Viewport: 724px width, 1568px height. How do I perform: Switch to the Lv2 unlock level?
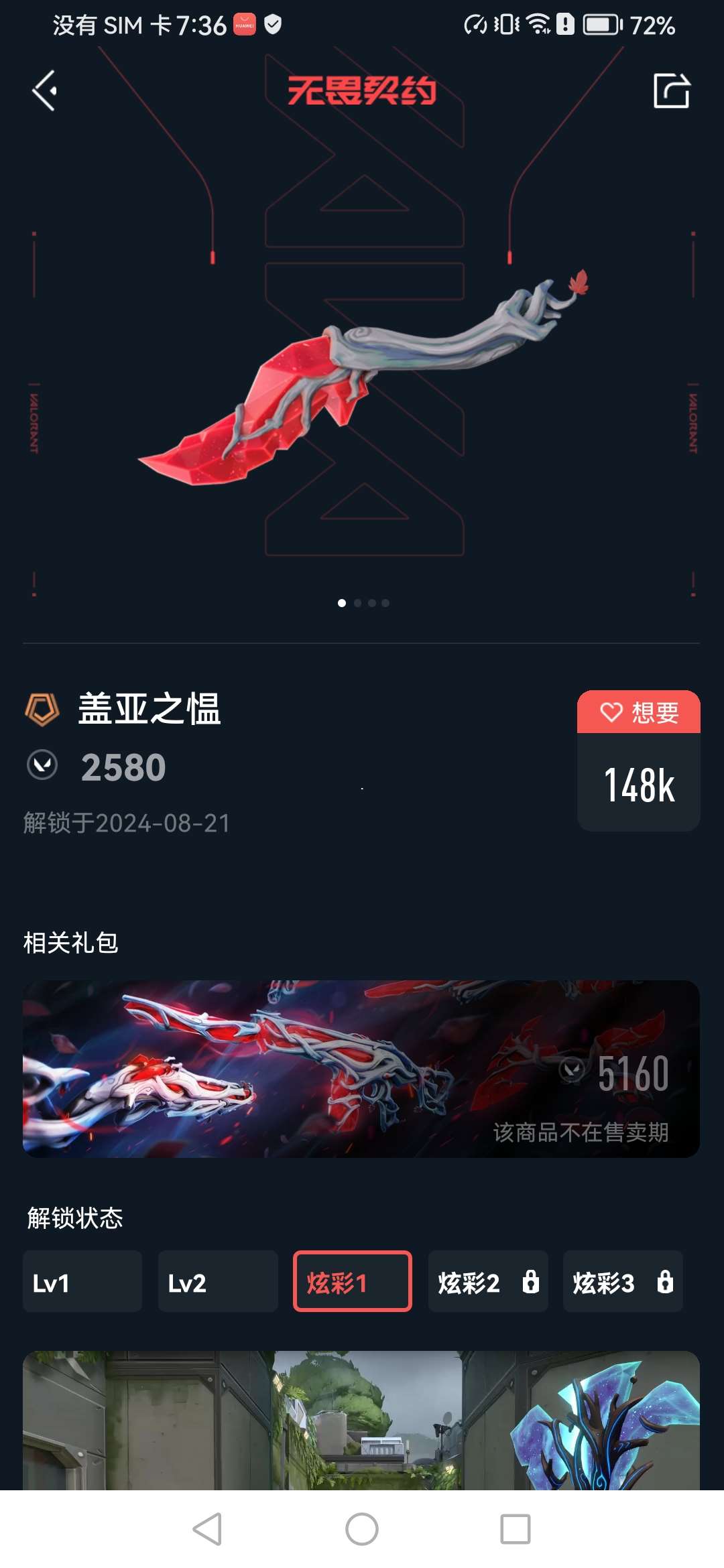pos(218,1281)
